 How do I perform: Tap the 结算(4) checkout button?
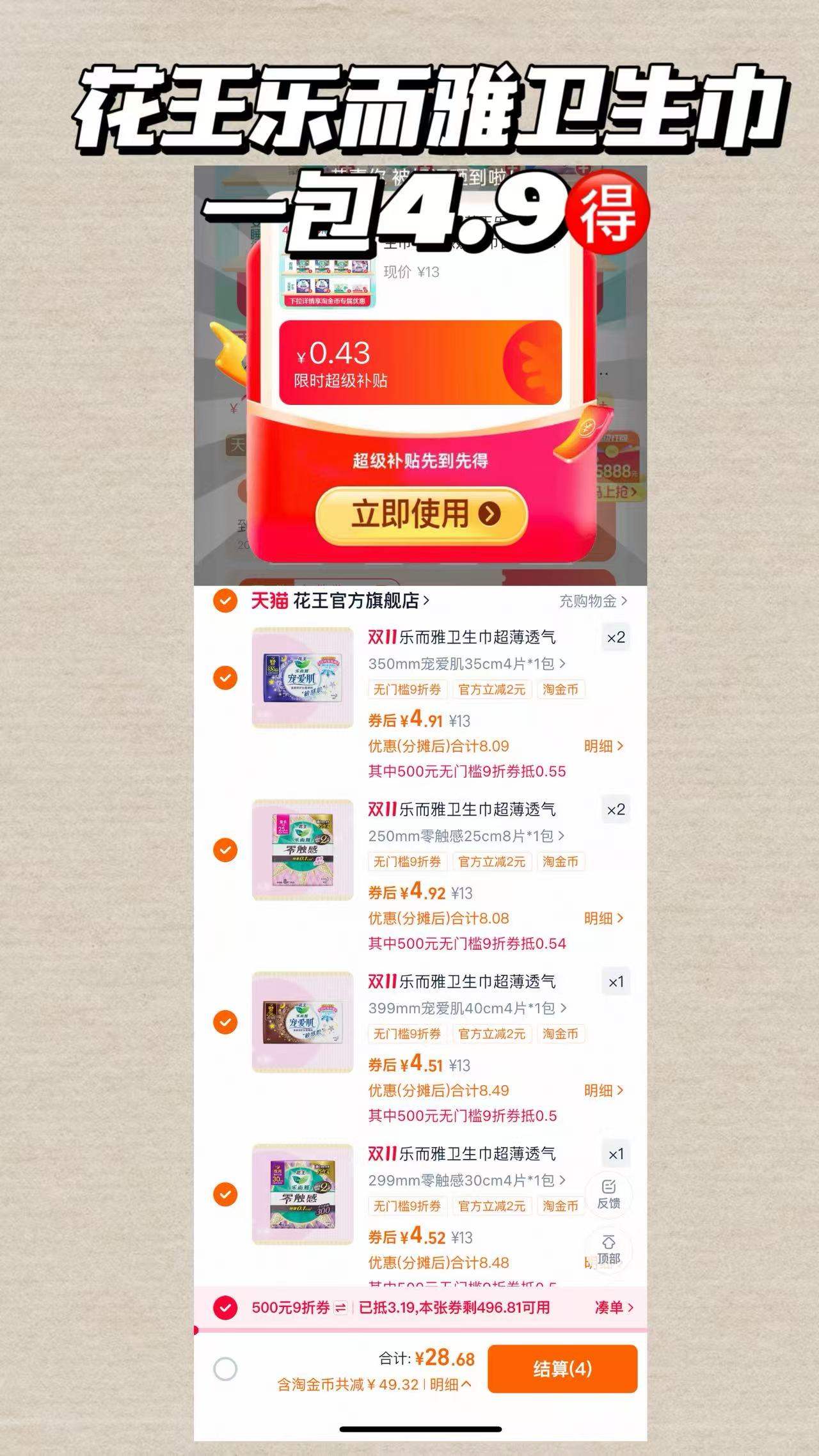562,1370
